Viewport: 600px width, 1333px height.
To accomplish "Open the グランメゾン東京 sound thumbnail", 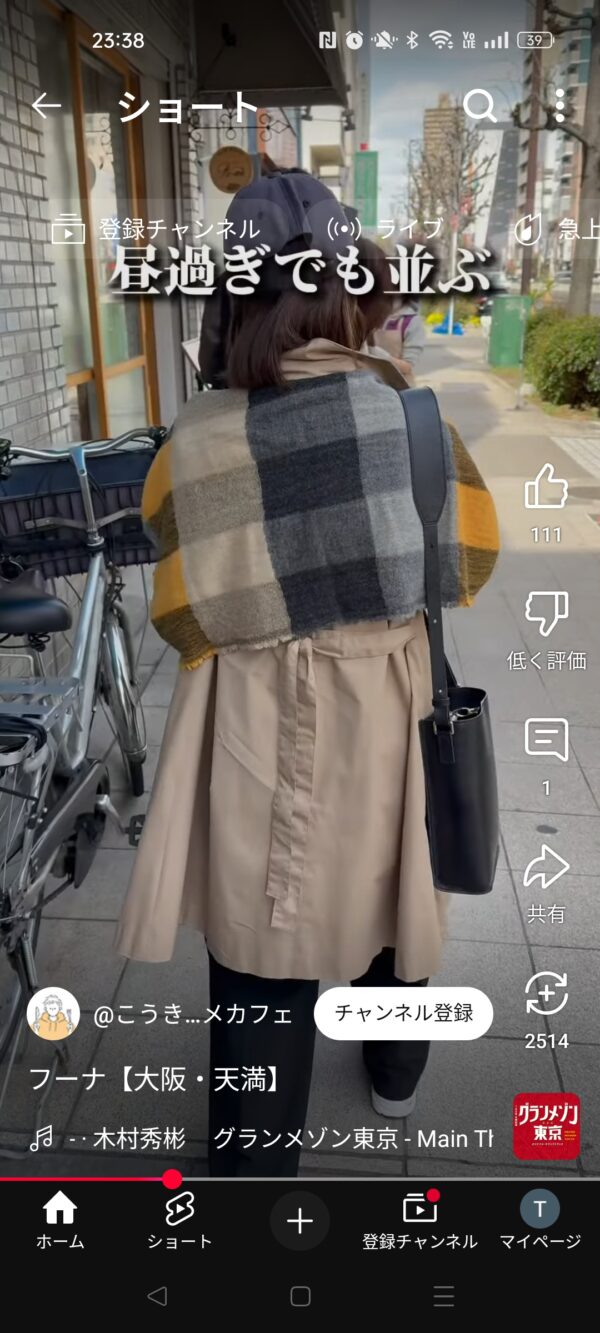I will (x=546, y=1126).
